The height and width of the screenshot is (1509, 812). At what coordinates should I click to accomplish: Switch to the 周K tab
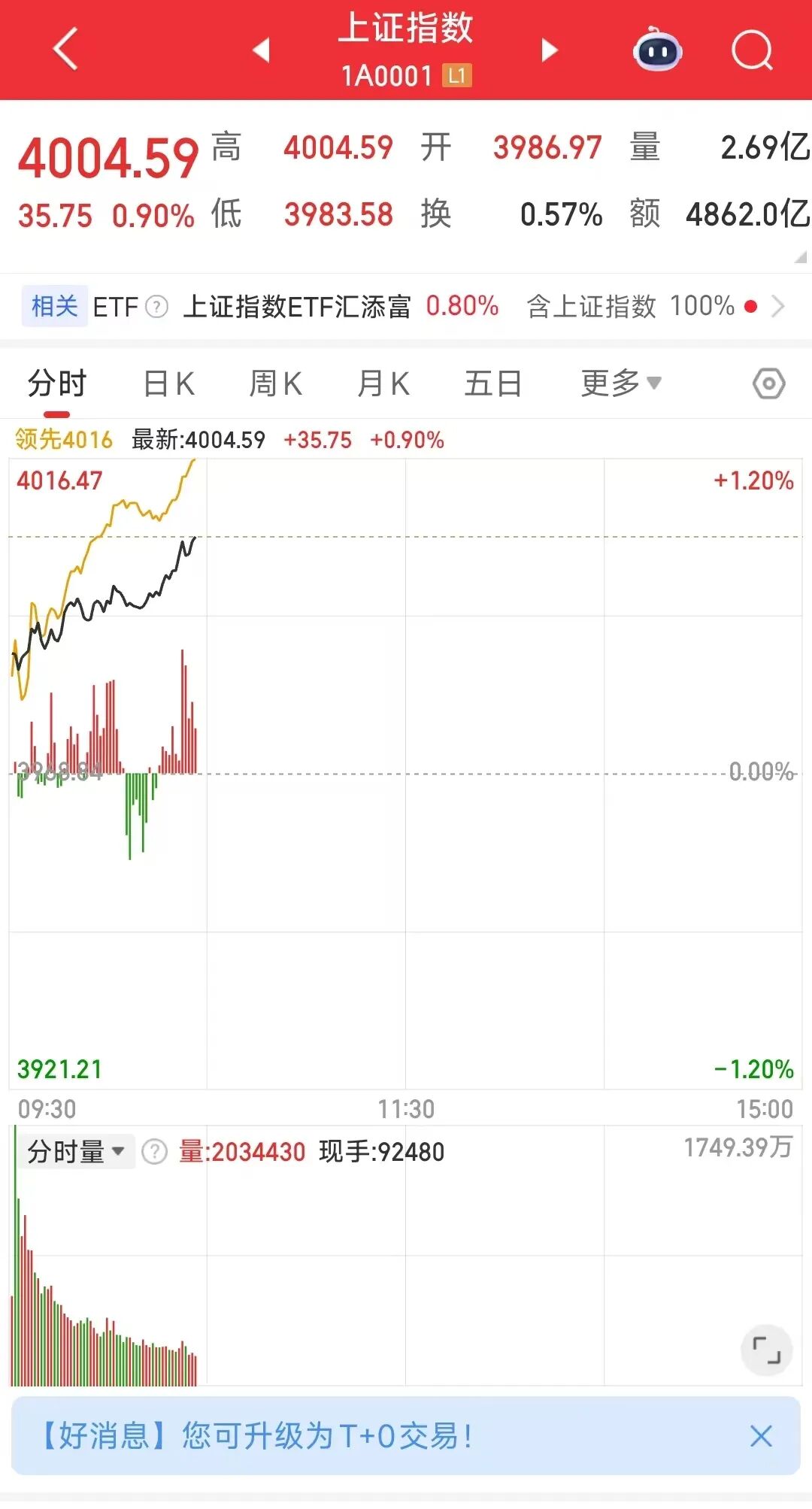click(x=276, y=384)
